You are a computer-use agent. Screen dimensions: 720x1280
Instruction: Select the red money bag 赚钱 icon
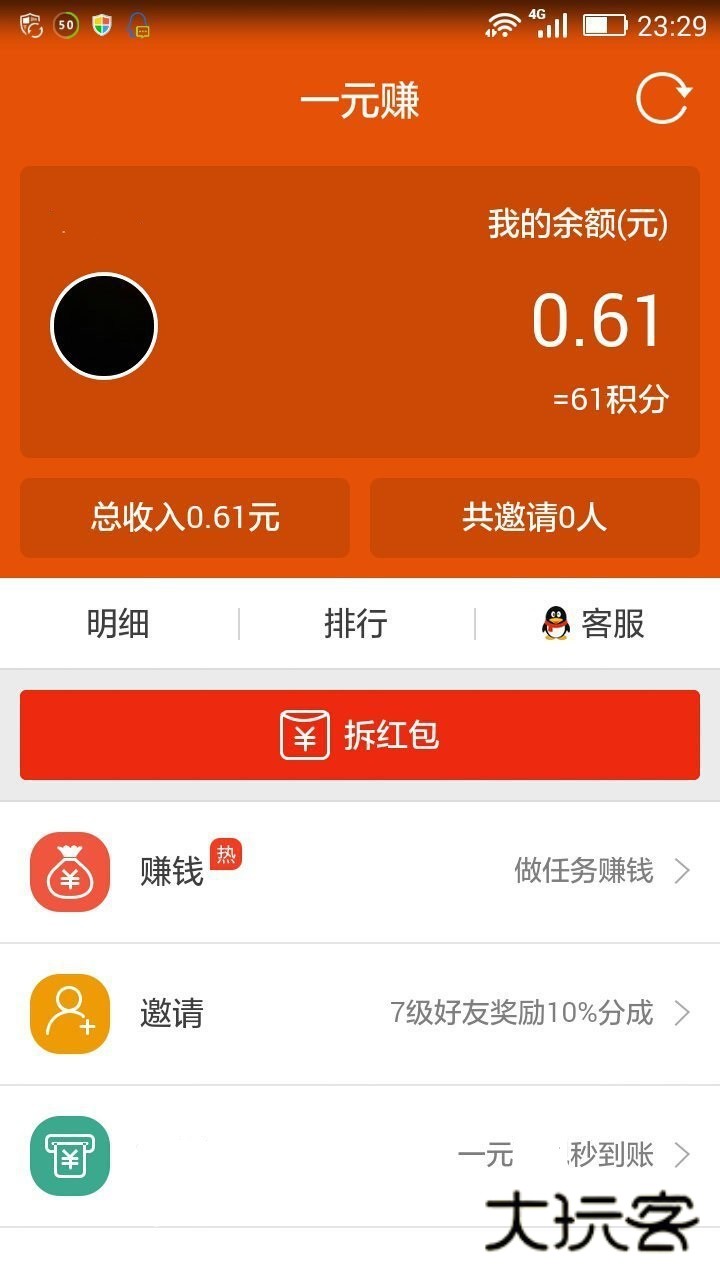point(68,872)
